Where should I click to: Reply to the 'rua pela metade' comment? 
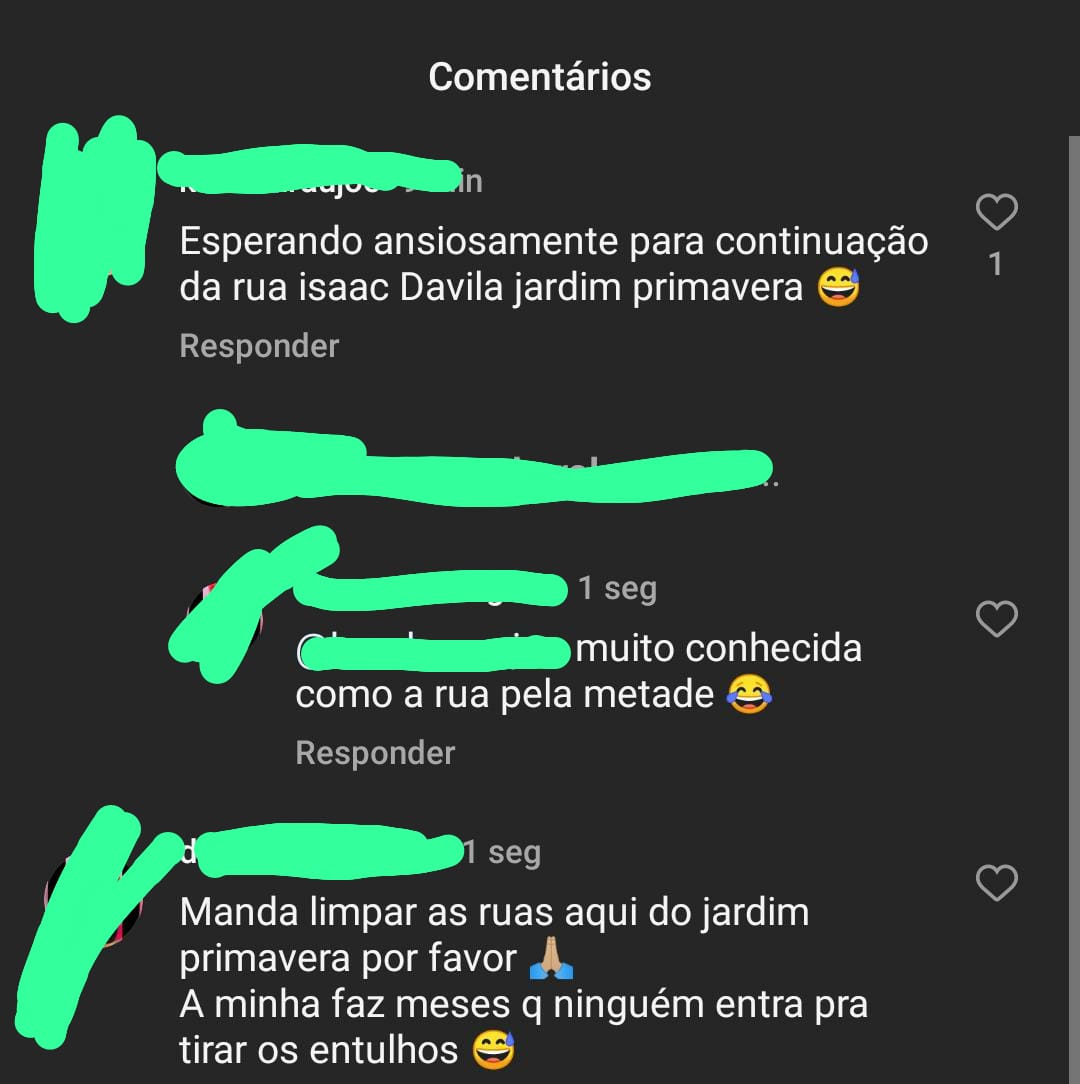[375, 753]
